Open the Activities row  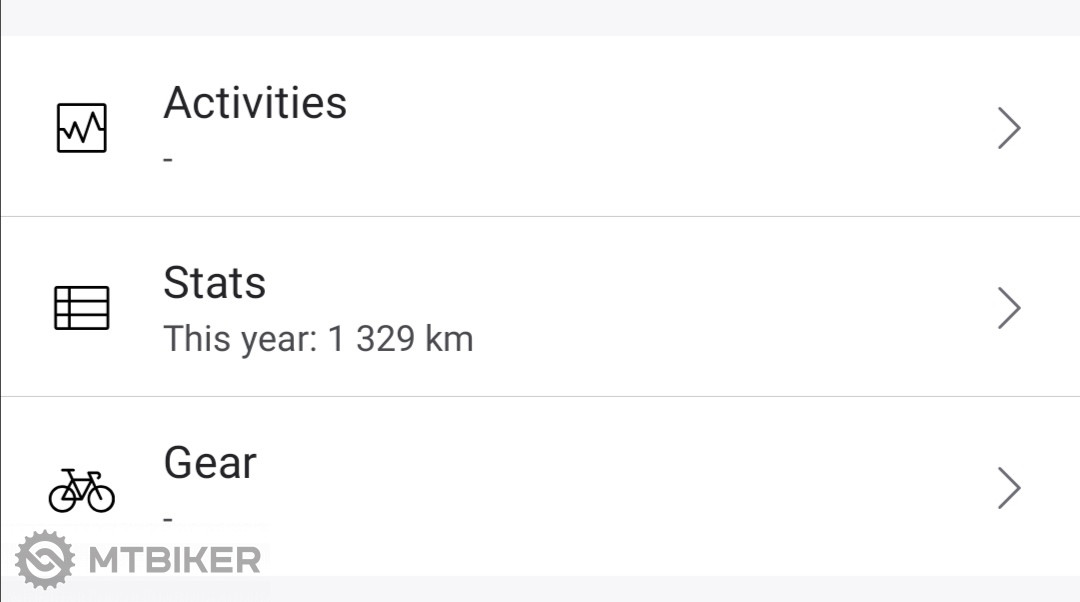(540, 127)
